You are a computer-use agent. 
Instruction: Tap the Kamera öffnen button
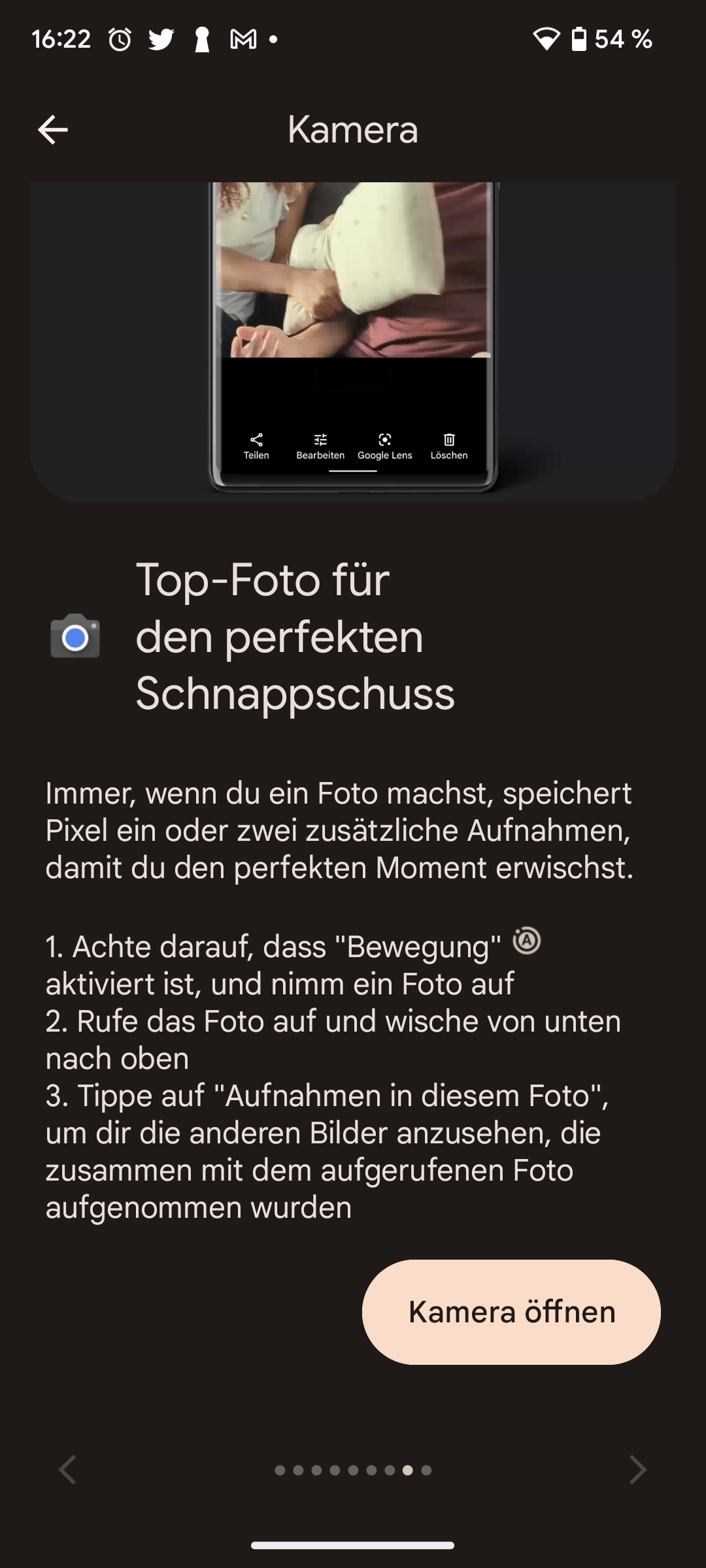pyautogui.click(x=511, y=1311)
